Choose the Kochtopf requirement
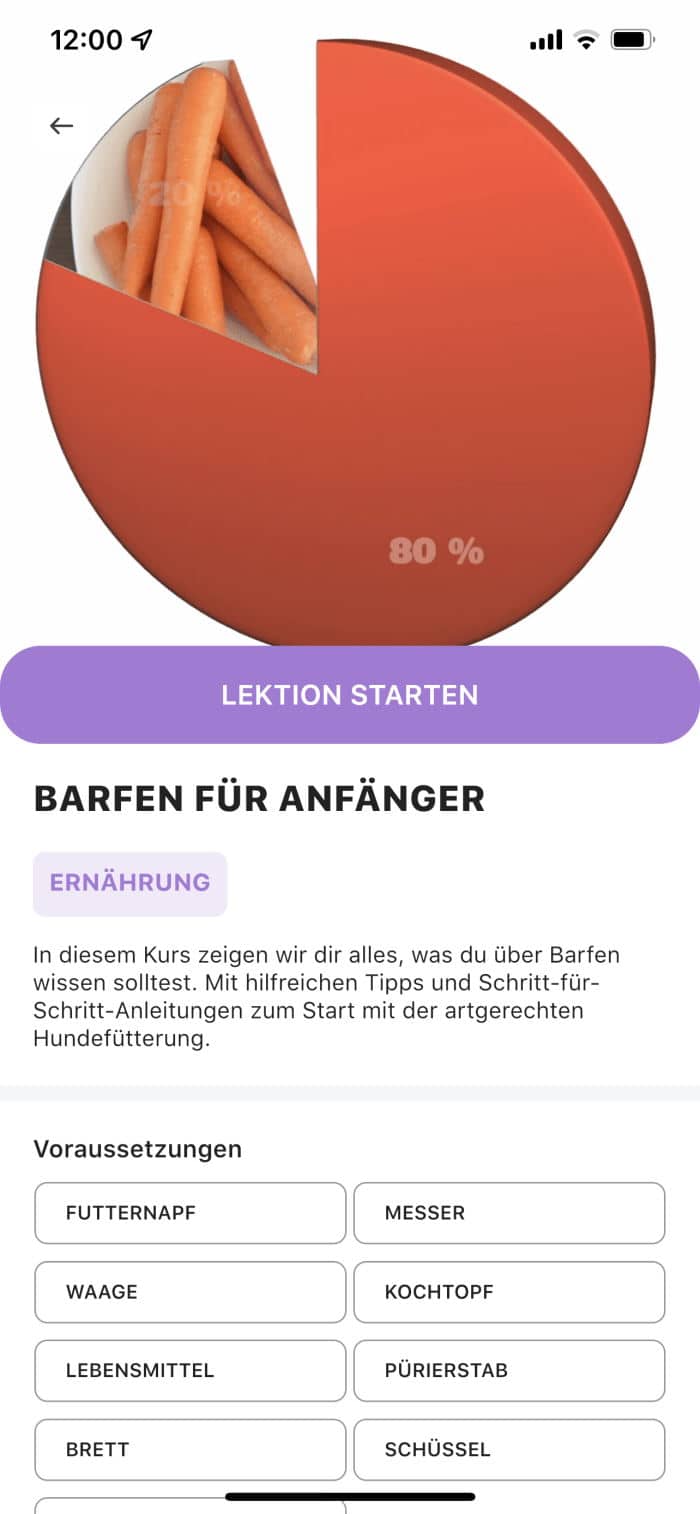The image size is (700, 1514). click(x=509, y=1292)
